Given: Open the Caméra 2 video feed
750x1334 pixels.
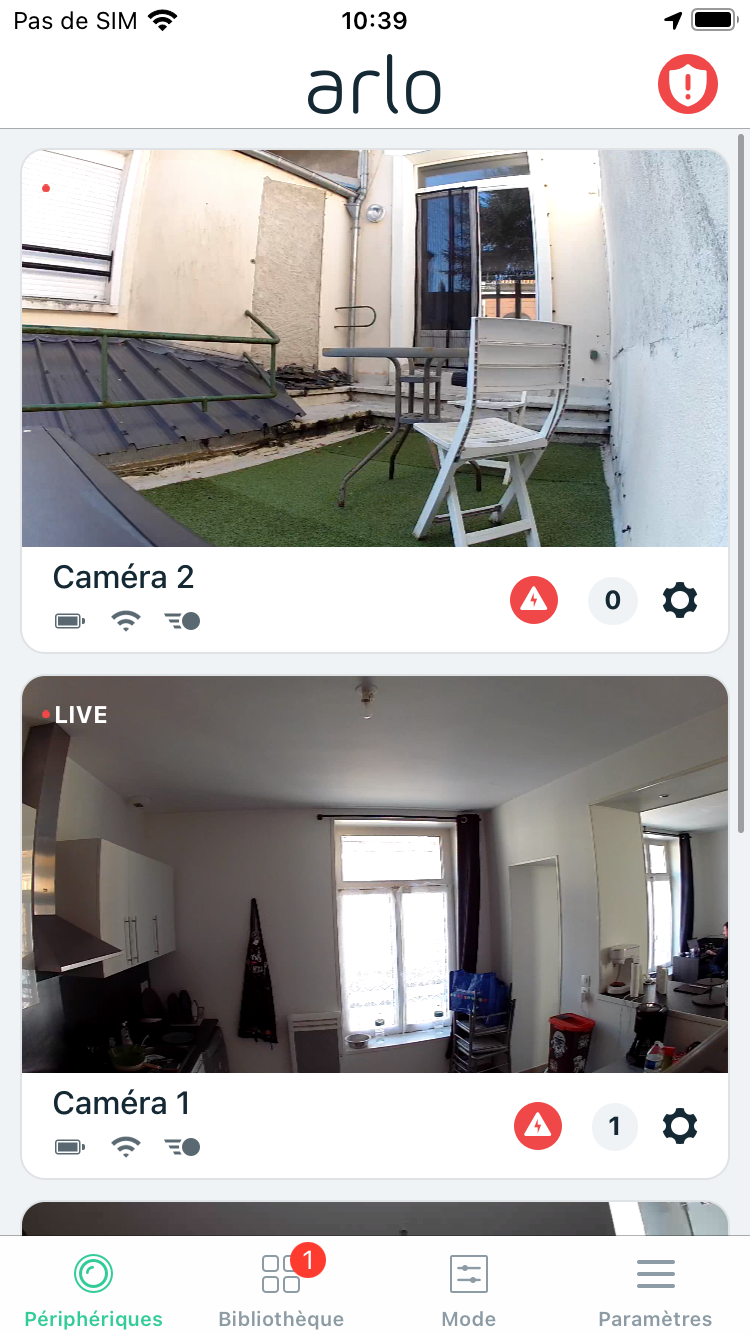Looking at the screenshot, I should click(x=375, y=348).
